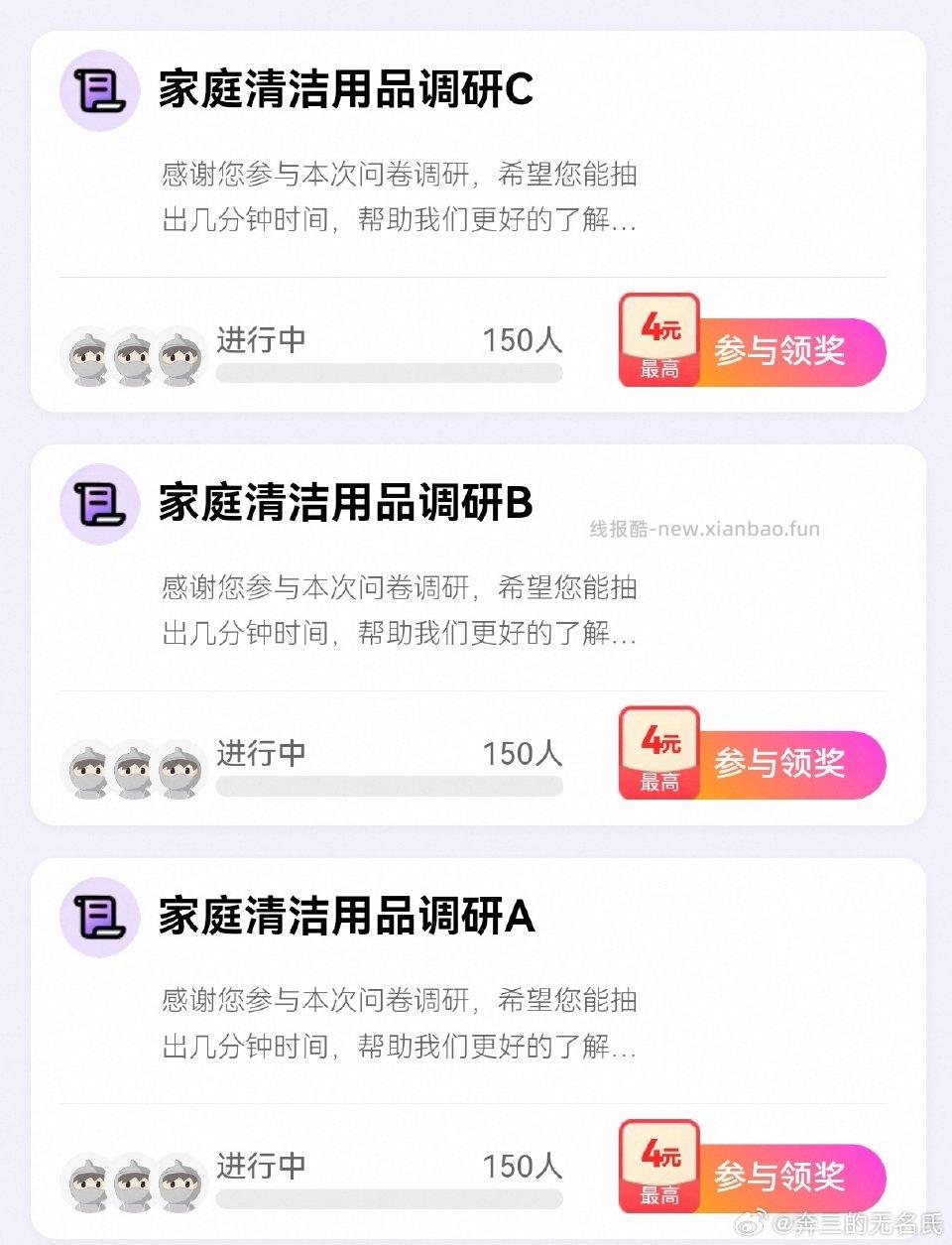Viewport: 952px width, 1245px height.
Task: Select the 4元最高 reward badge on 调研B
Action: coord(659,751)
